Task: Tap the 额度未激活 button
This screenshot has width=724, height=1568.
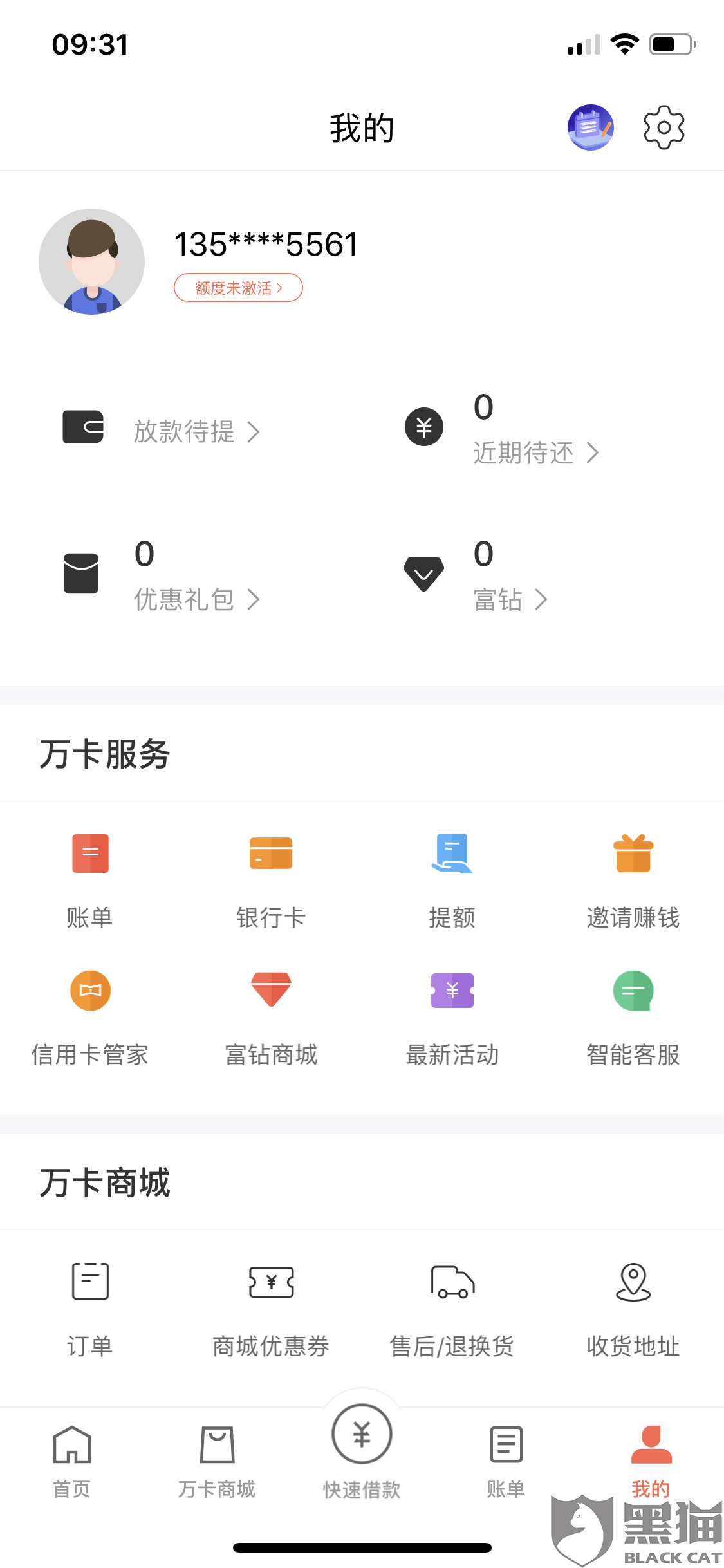Action: pyautogui.click(x=238, y=288)
